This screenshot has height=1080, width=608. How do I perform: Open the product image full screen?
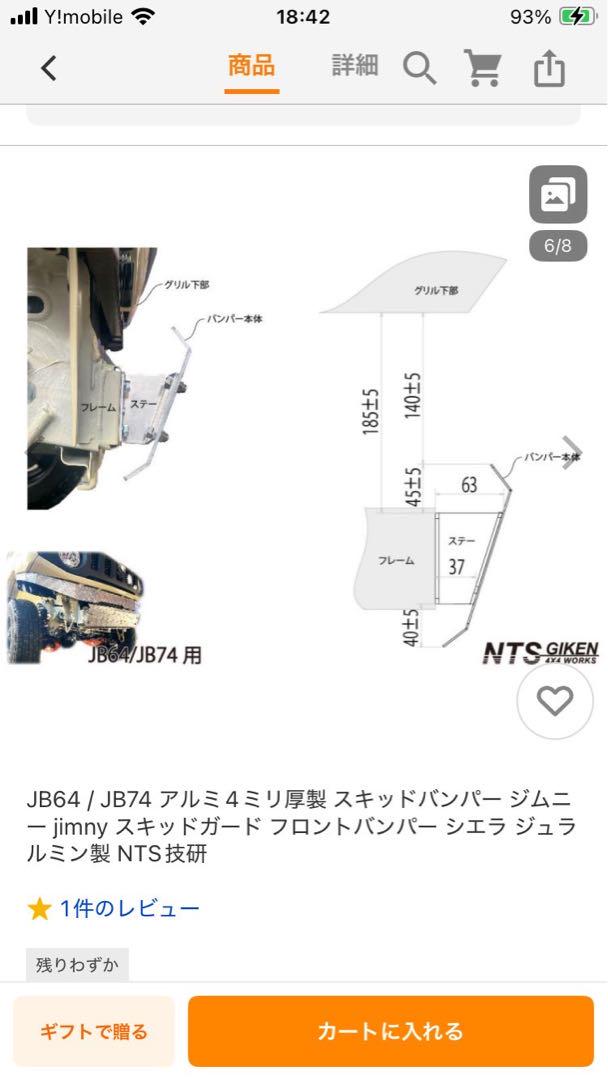pos(304,449)
